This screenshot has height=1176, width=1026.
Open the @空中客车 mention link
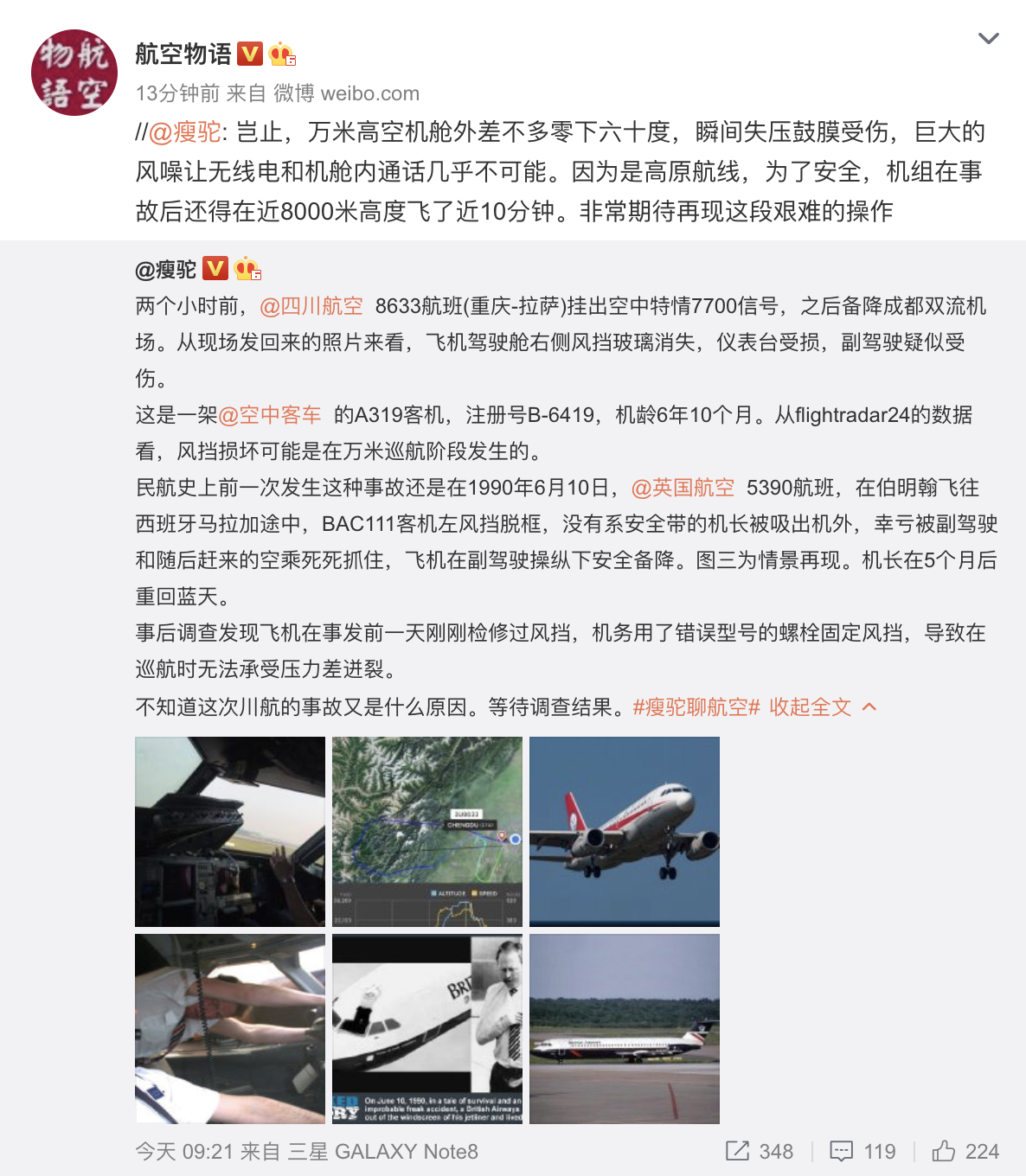[270, 415]
